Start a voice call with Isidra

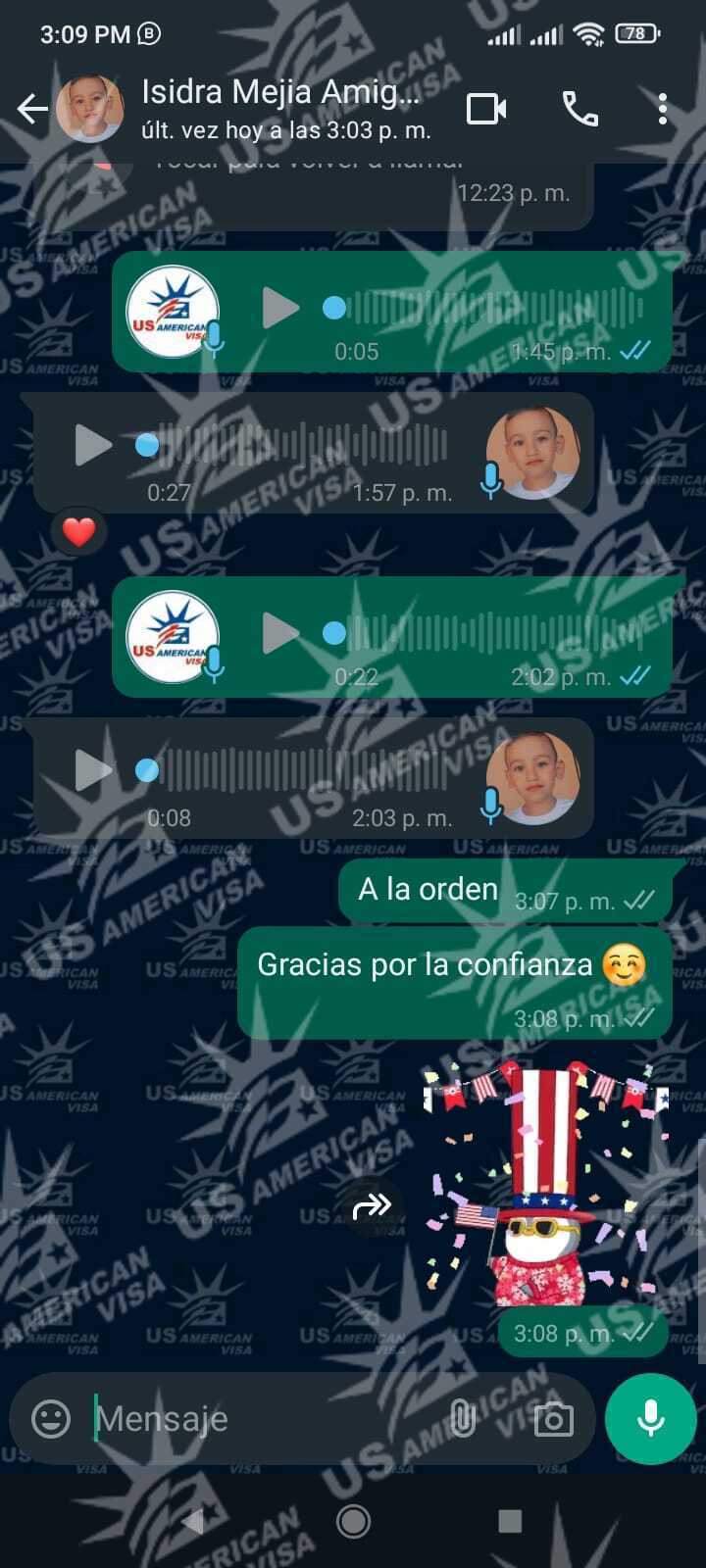click(580, 109)
